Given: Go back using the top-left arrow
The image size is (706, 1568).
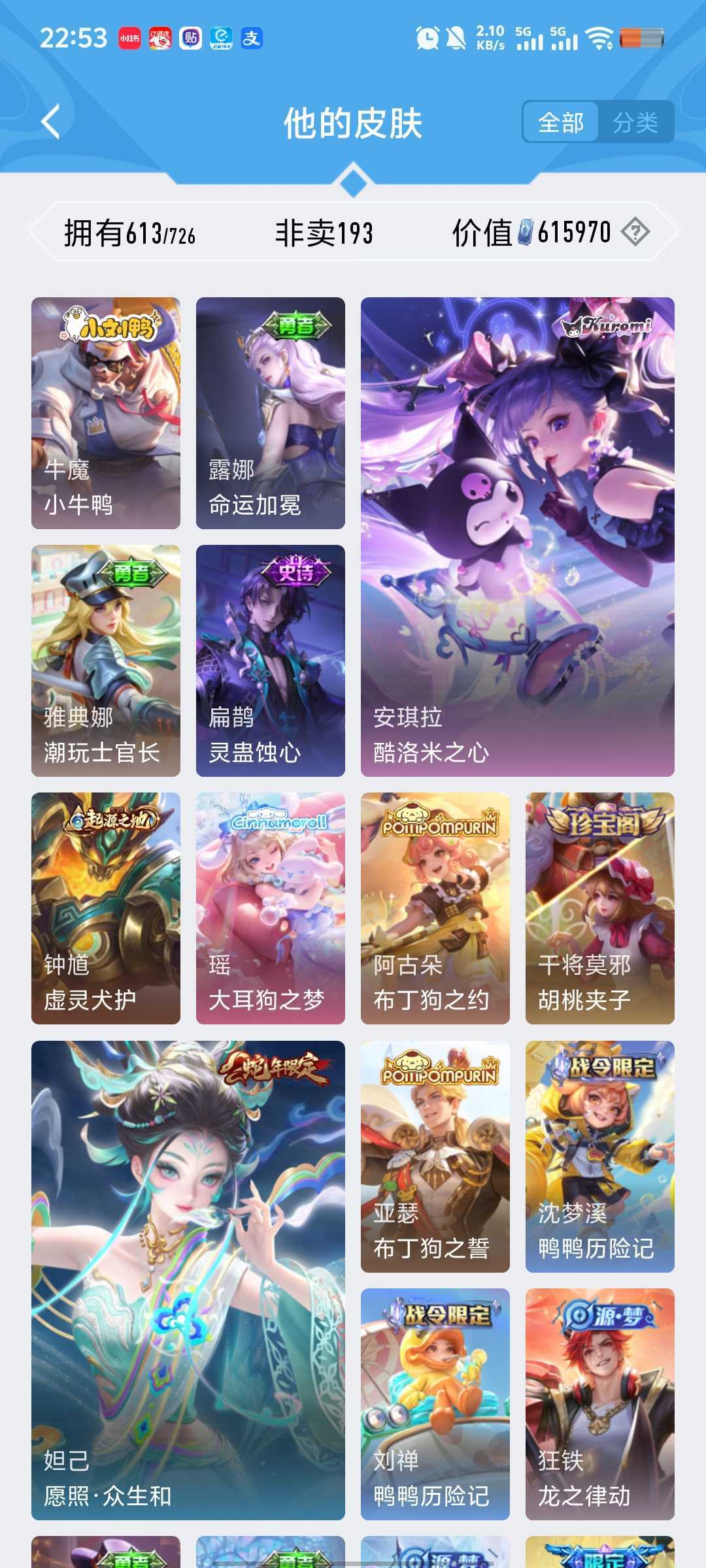Looking at the screenshot, I should point(51,122).
